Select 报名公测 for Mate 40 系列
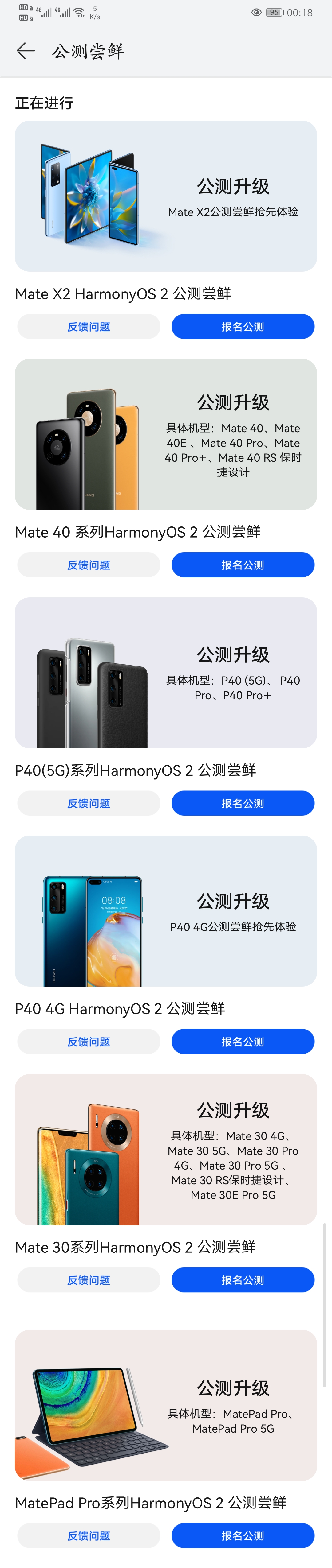 click(243, 565)
